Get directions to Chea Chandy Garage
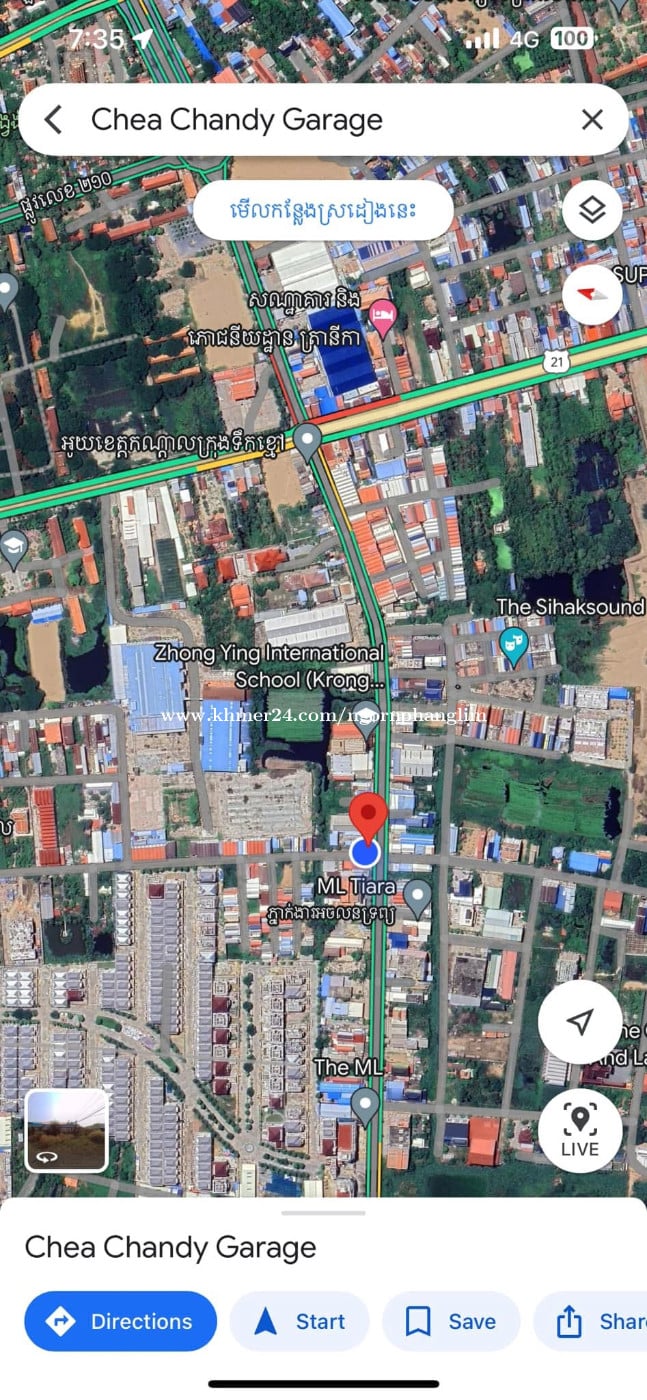Image resolution: width=647 pixels, height=1400 pixels. pos(120,1321)
